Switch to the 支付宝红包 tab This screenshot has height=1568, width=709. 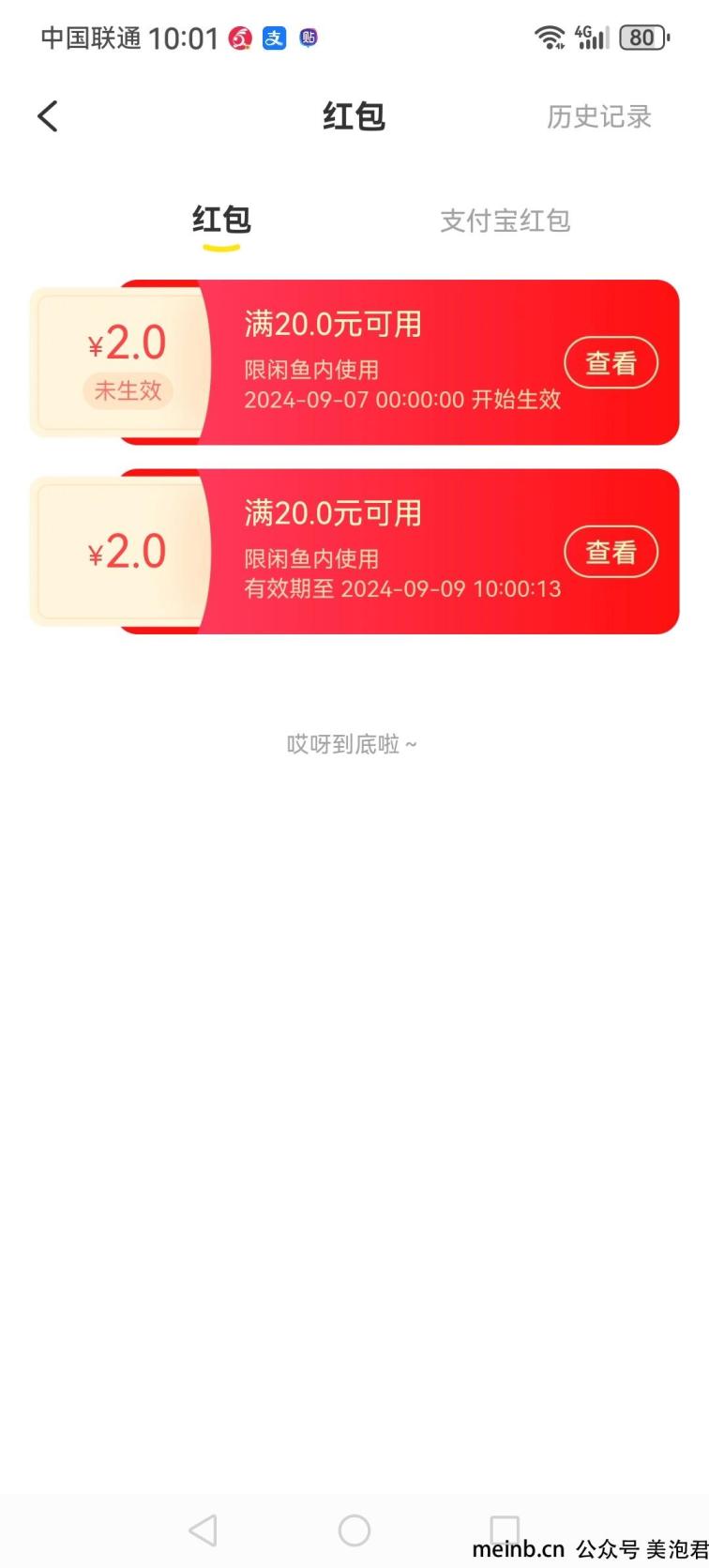505,221
